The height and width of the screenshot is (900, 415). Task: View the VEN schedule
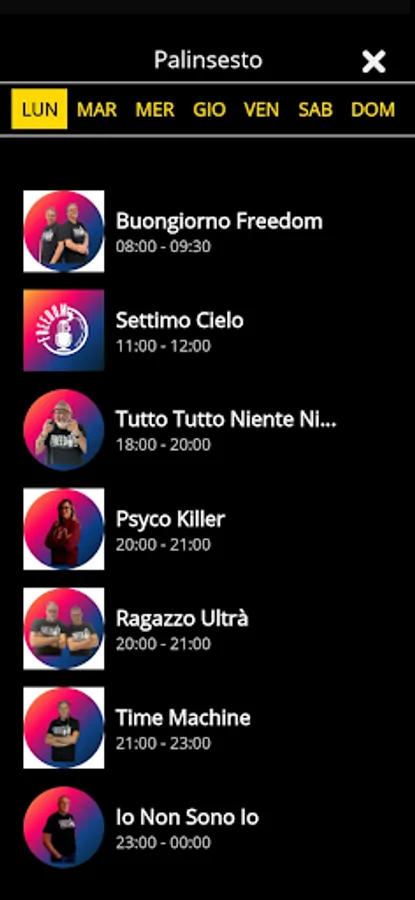tap(262, 109)
